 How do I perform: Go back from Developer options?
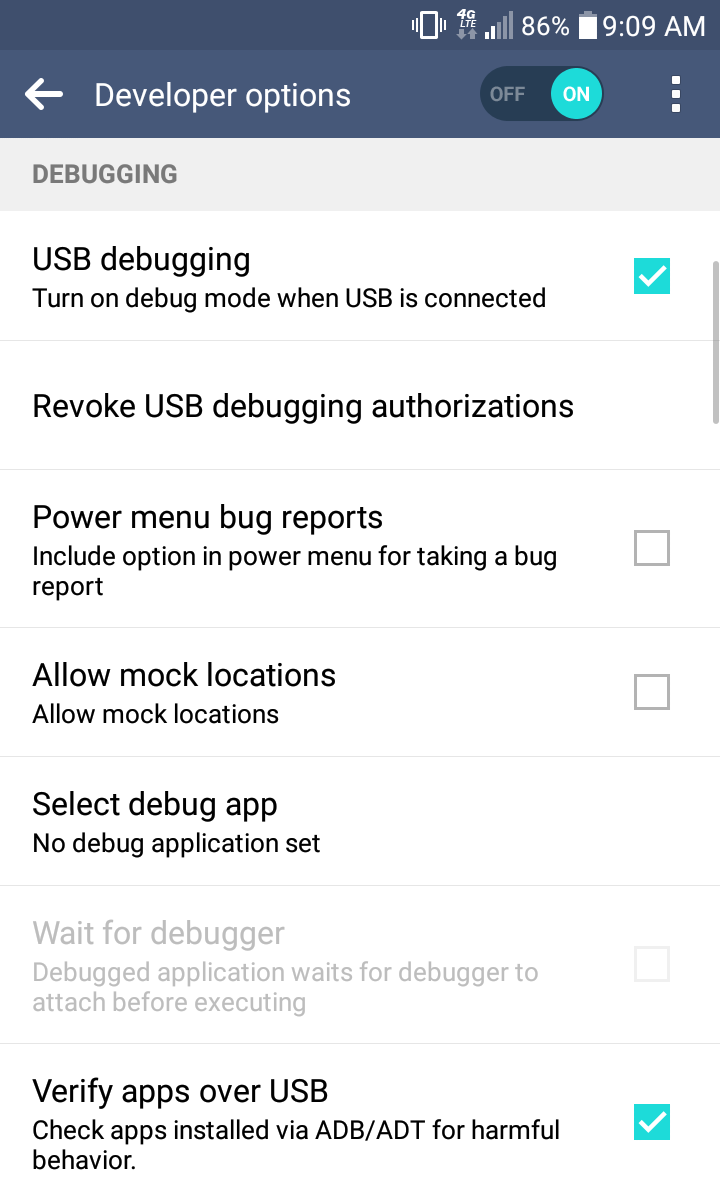pyautogui.click(x=44, y=95)
